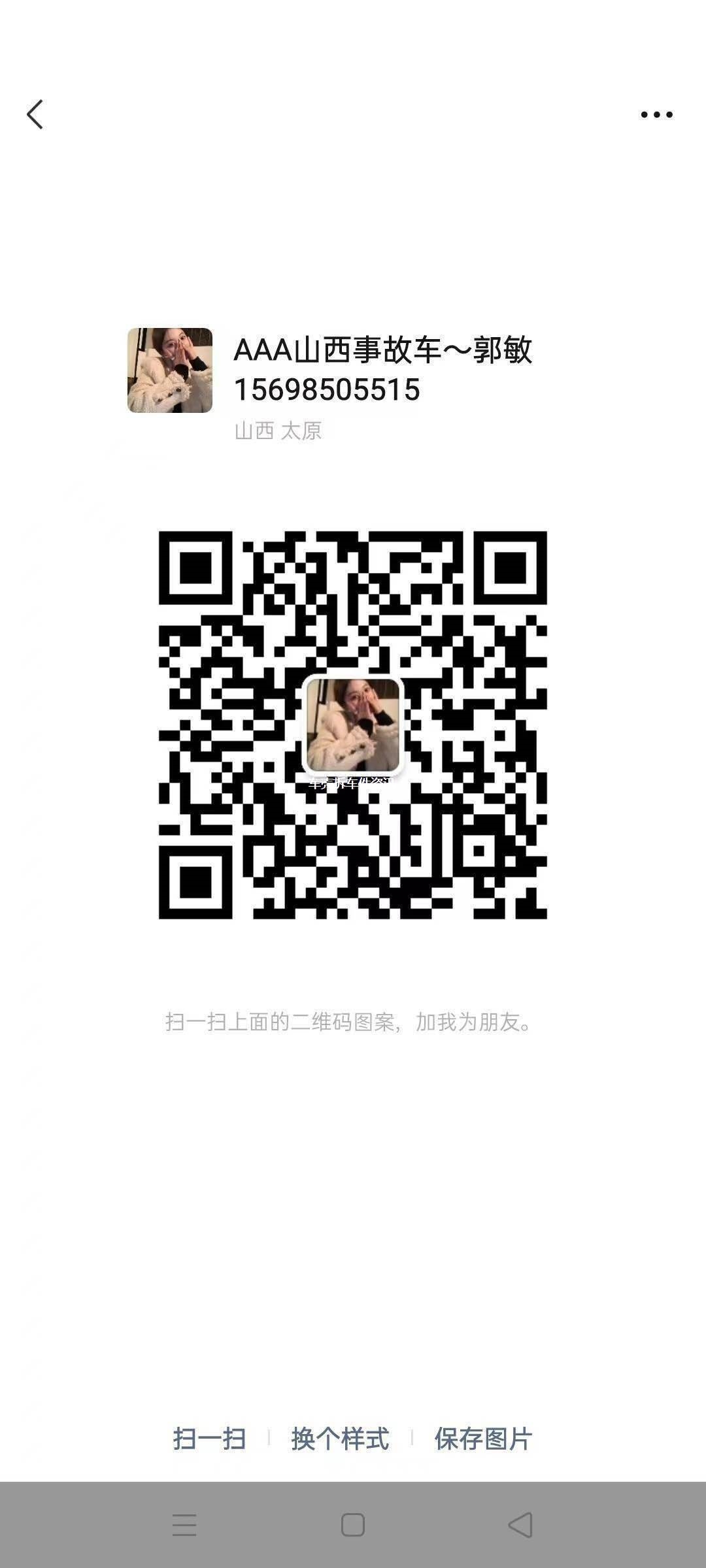Open the three-dot overflow menu

pyautogui.click(x=656, y=115)
